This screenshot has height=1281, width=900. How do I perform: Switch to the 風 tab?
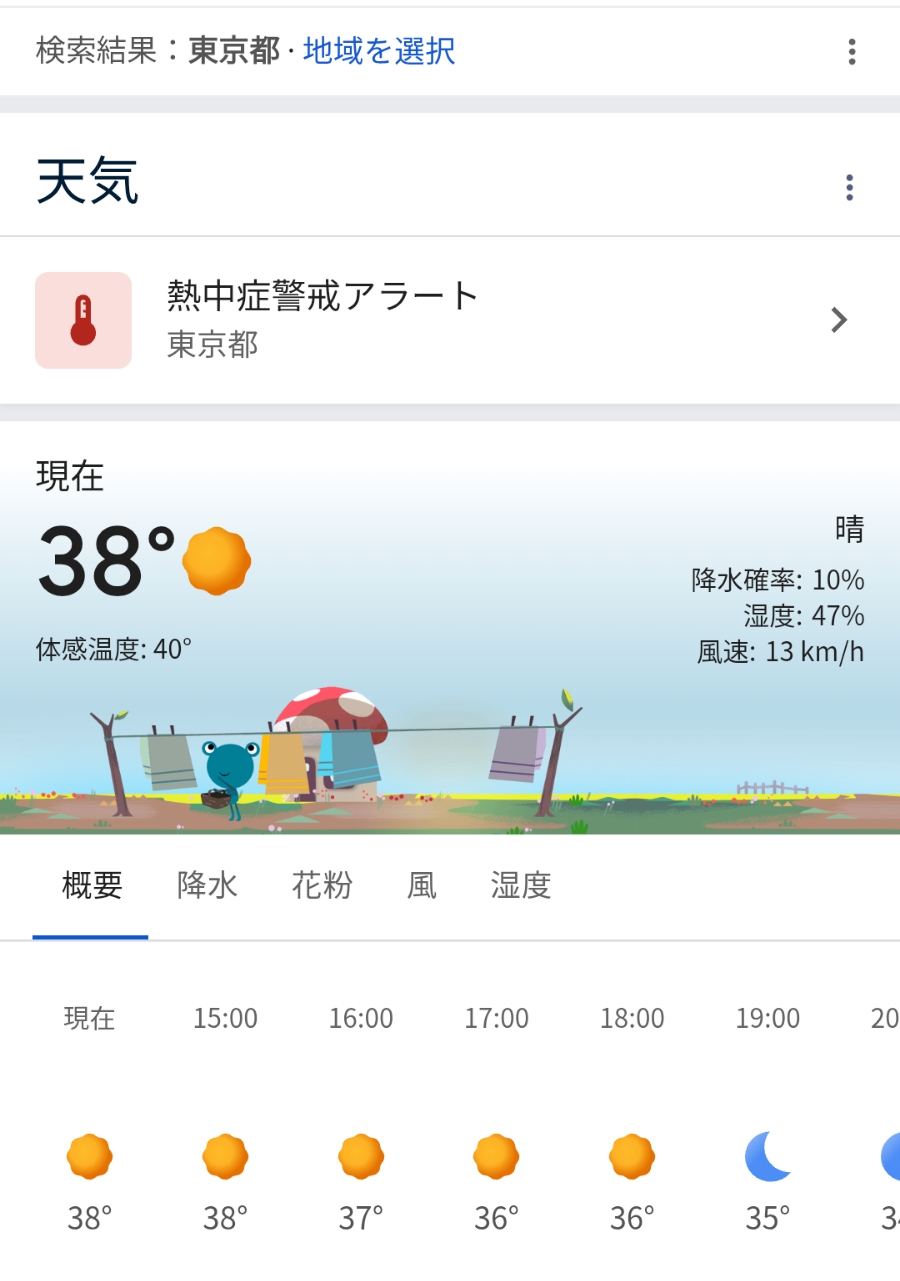(x=422, y=886)
